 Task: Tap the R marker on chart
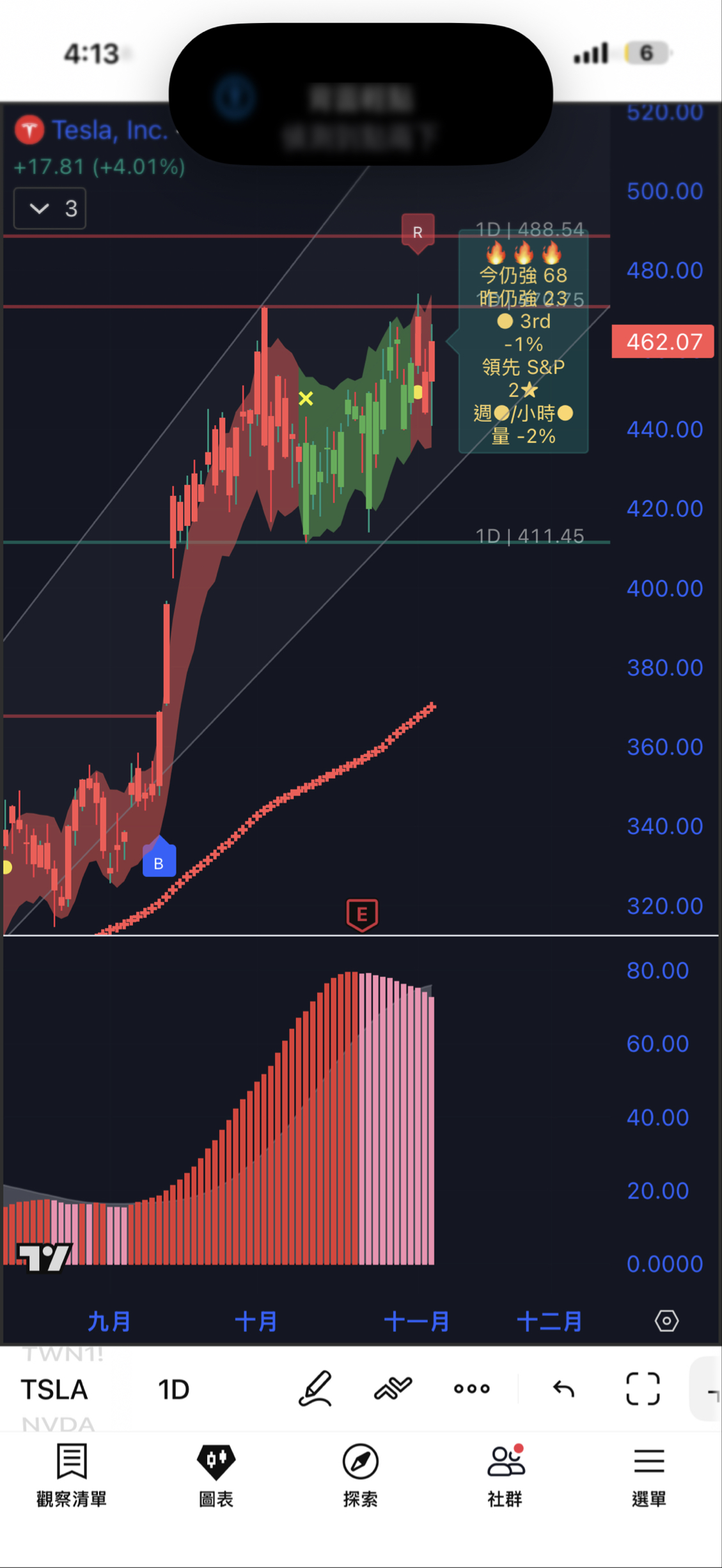coord(418,231)
